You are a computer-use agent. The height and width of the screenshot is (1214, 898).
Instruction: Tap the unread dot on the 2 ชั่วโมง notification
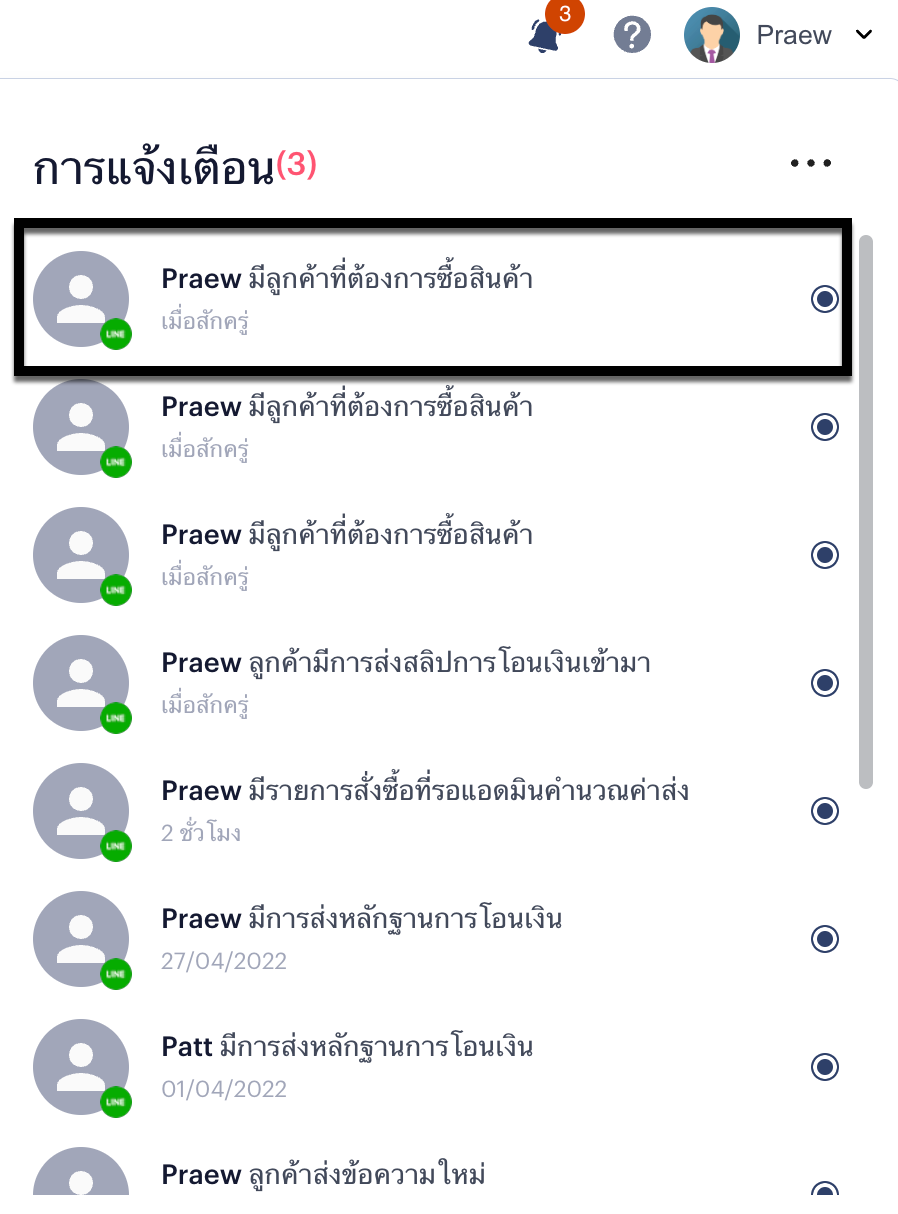coord(824,811)
